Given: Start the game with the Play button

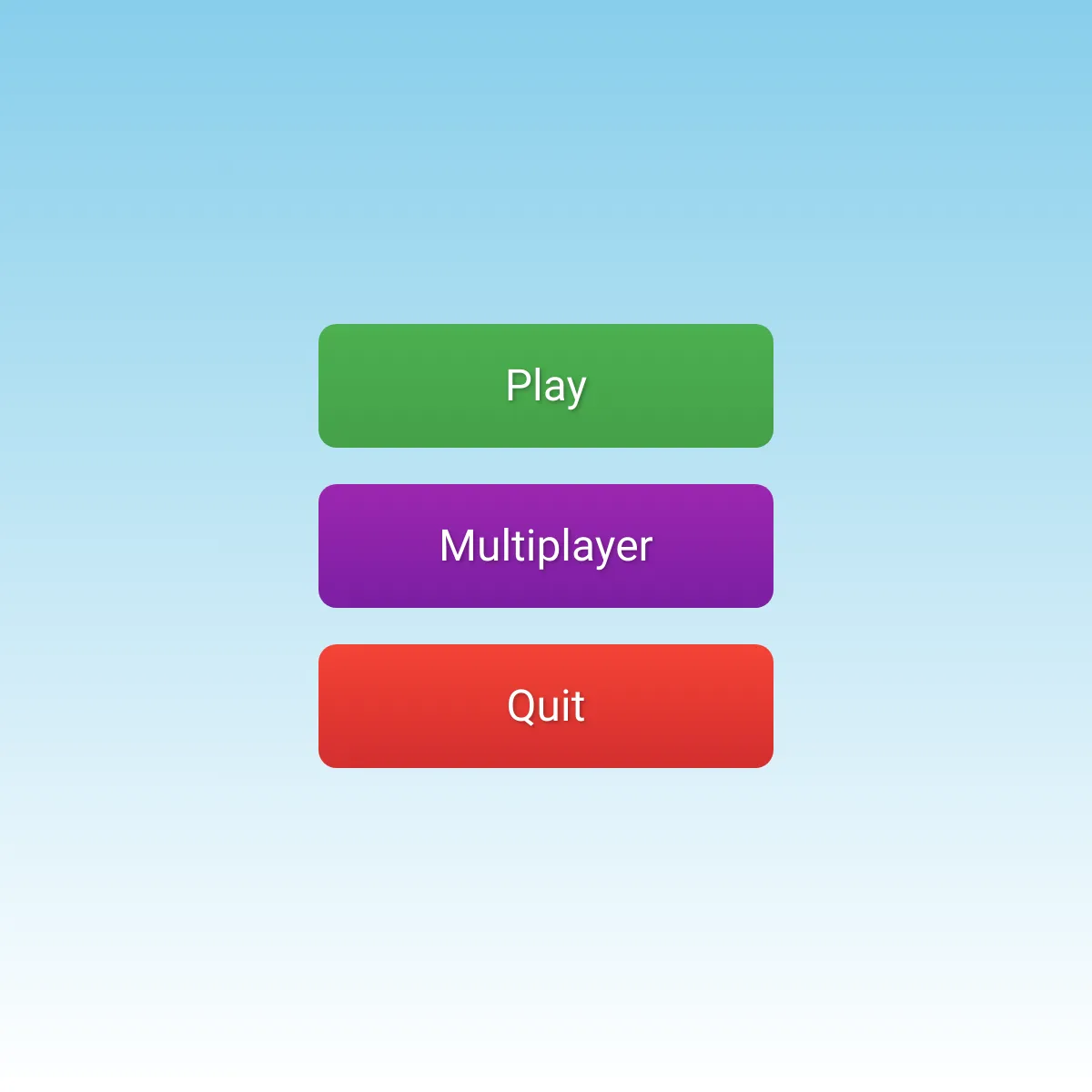Looking at the screenshot, I should click(x=546, y=386).
